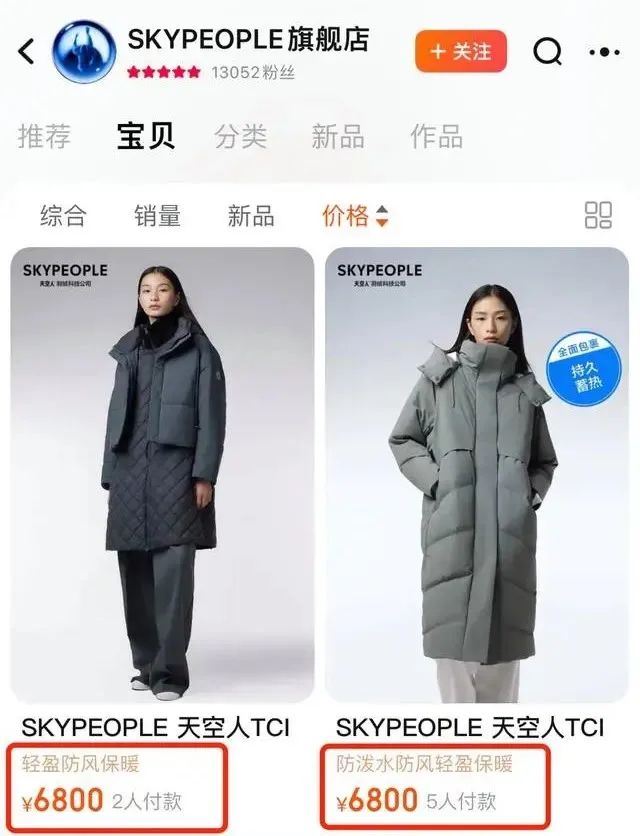Image resolution: width=640 pixels, height=836 pixels.
Task: Open the 新品 top tab
Action: pos(338,136)
